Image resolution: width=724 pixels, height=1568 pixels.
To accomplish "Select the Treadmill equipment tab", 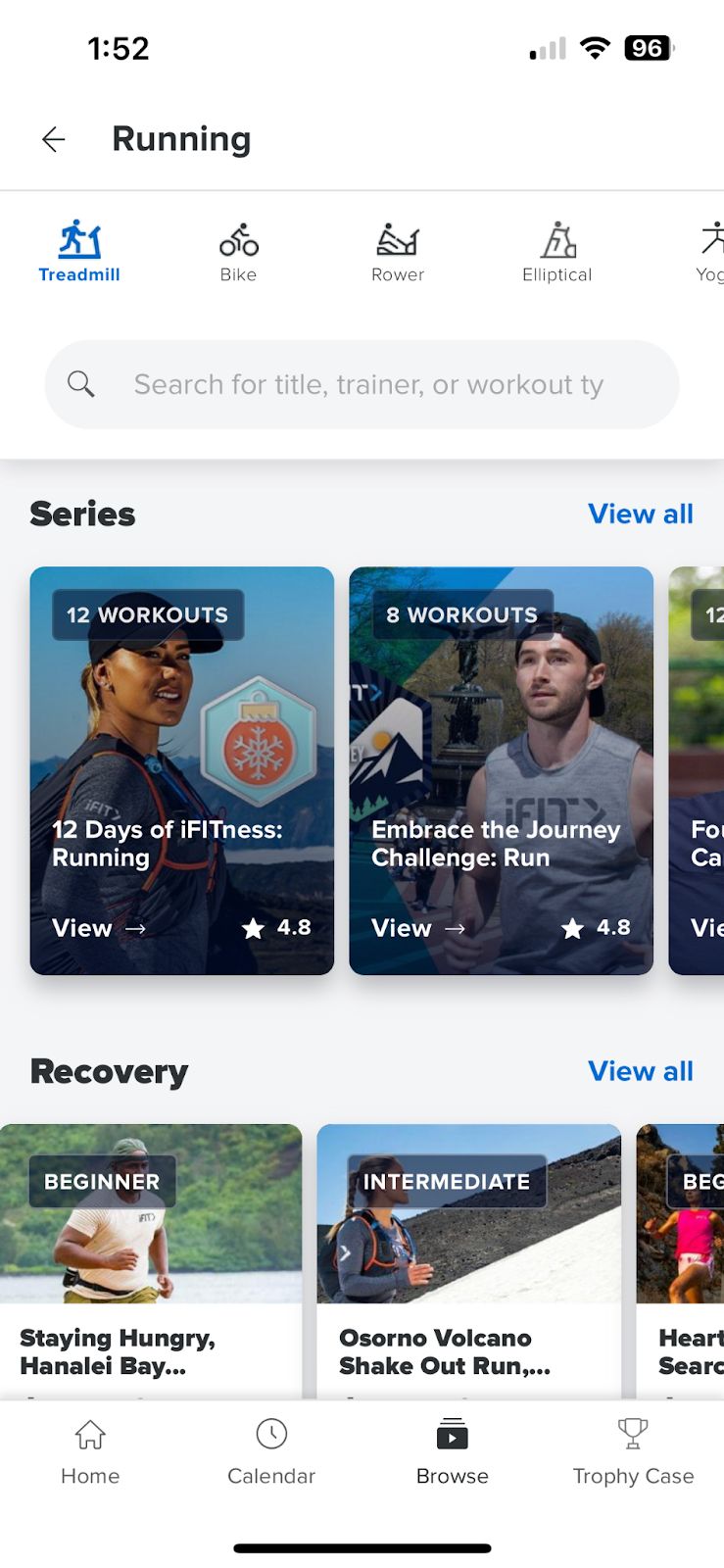I will pos(79,251).
